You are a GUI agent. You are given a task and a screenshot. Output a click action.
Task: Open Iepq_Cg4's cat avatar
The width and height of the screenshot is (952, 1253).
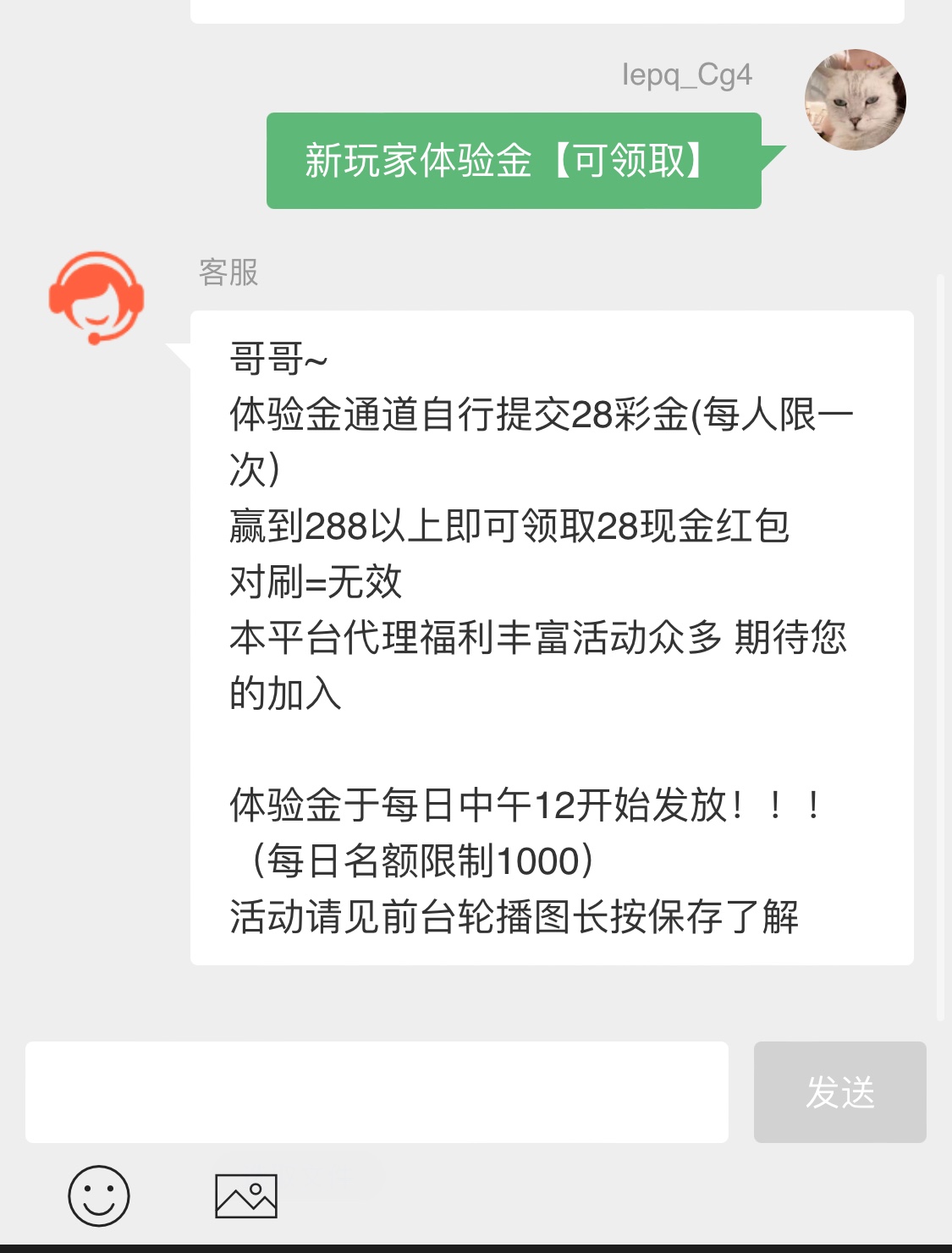point(855,100)
